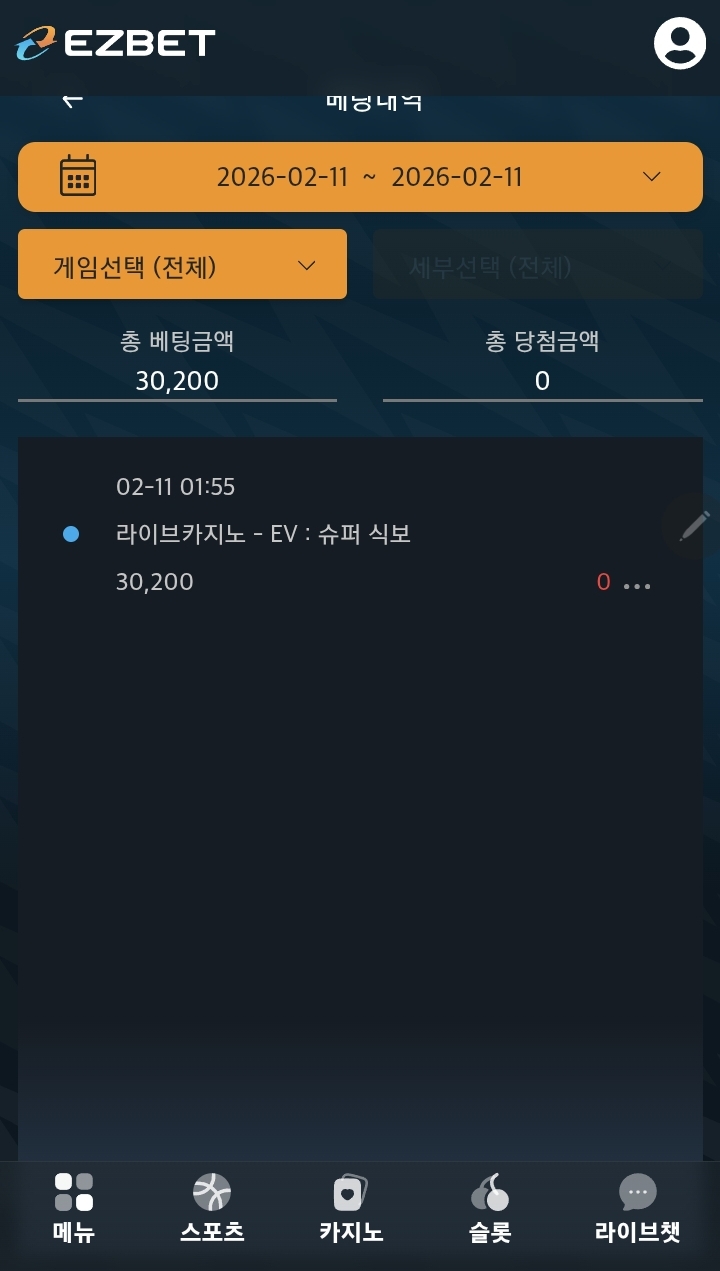
Task: Open the three-dot menu on the bet row
Action: [x=637, y=584]
